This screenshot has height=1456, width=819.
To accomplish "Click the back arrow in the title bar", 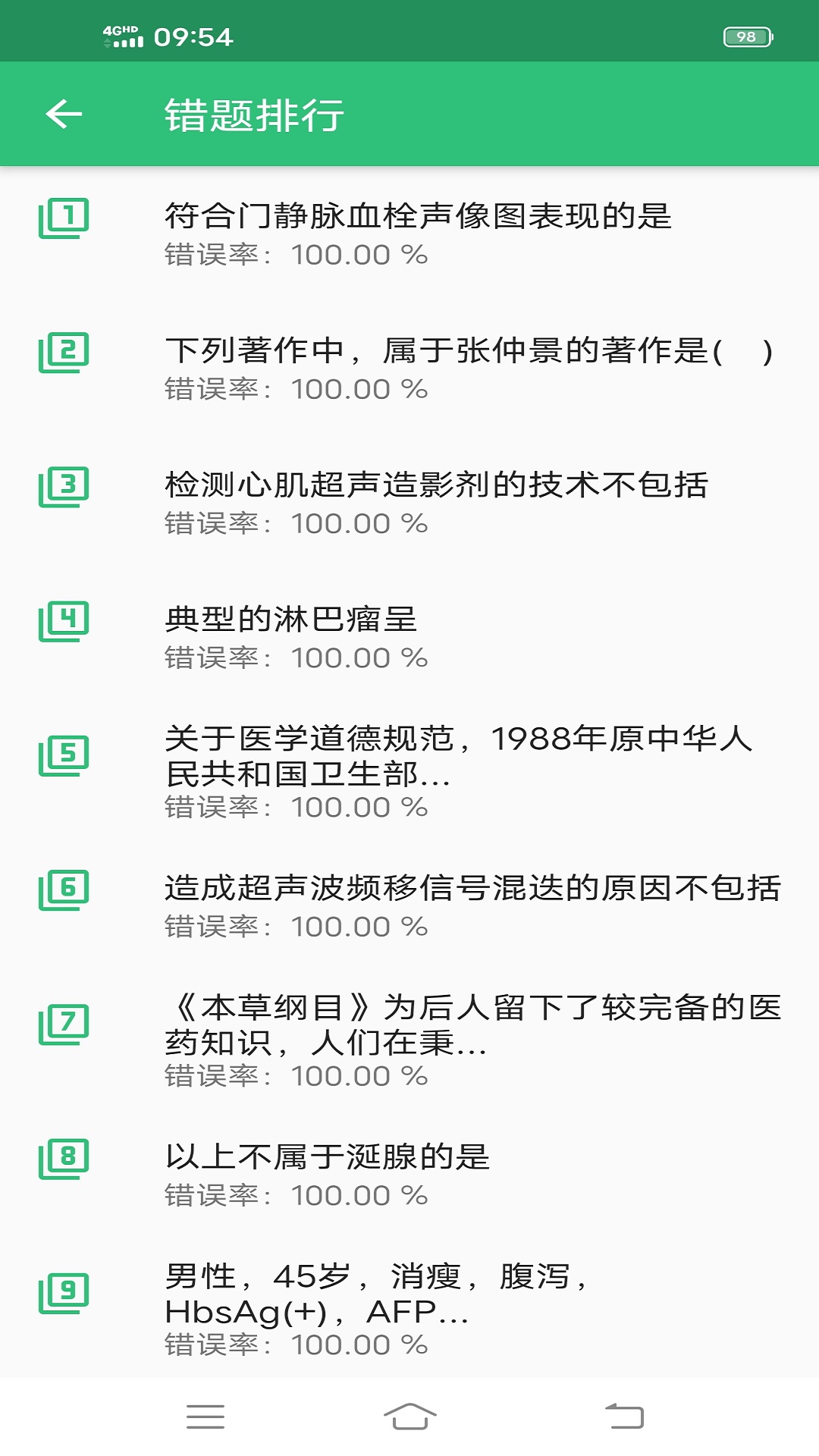I will 64,114.
